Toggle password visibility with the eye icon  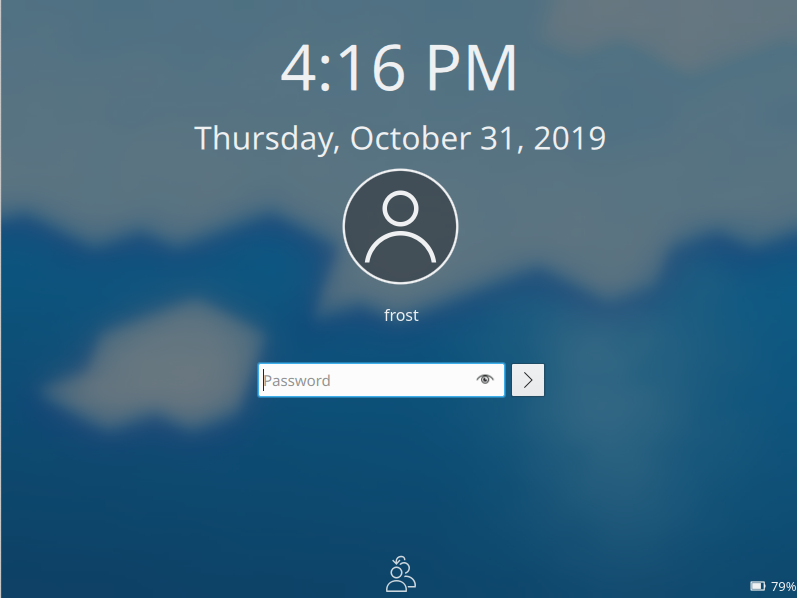pos(486,380)
